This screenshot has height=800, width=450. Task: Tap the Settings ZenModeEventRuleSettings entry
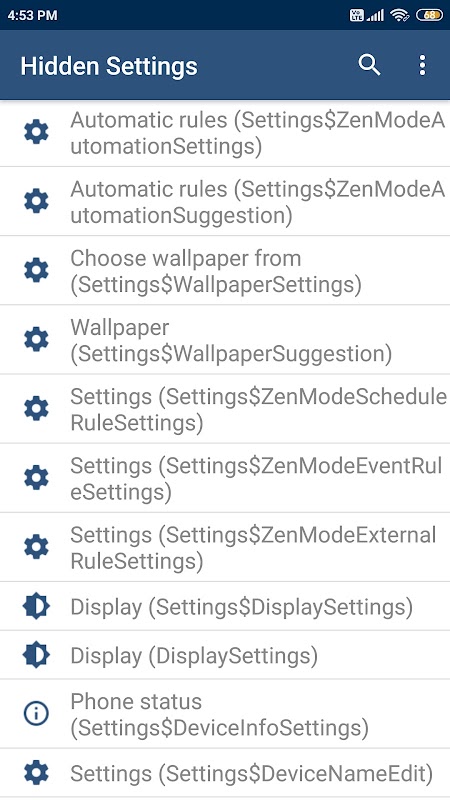[x=225, y=479]
